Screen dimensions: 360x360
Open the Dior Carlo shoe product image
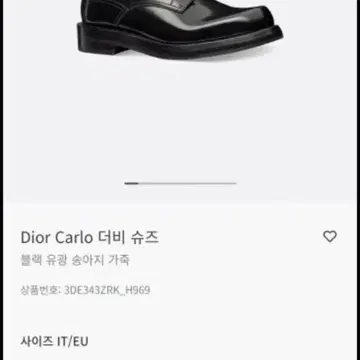click(x=180, y=30)
